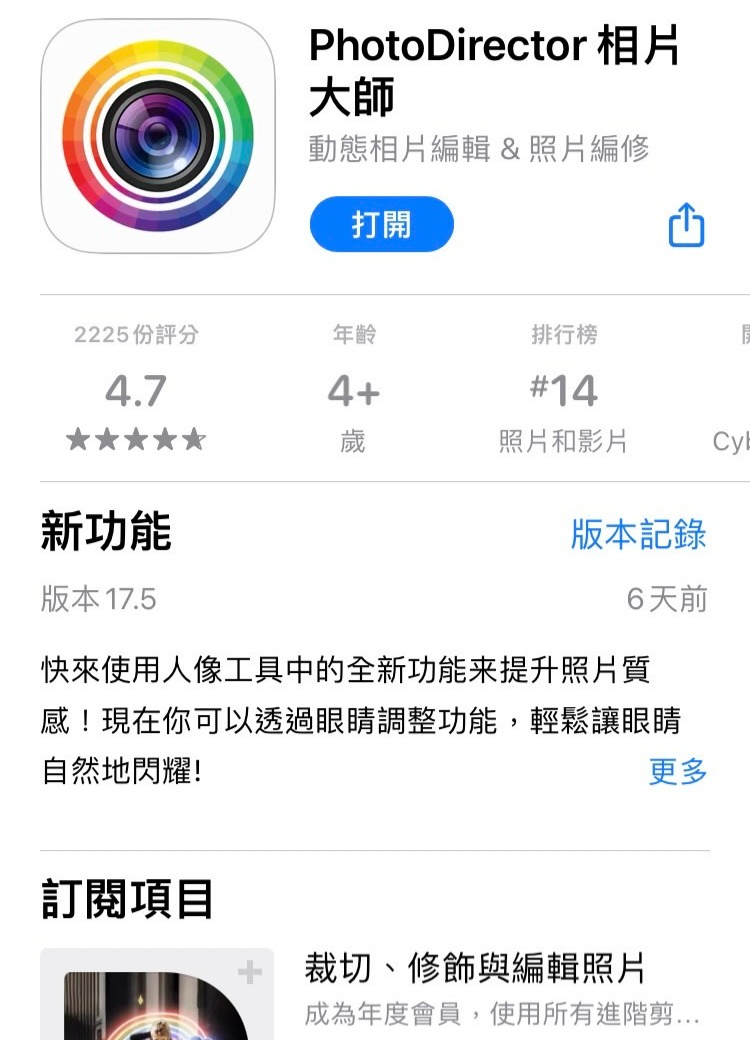Tap the 4.7 score in ratings section

coord(135,390)
